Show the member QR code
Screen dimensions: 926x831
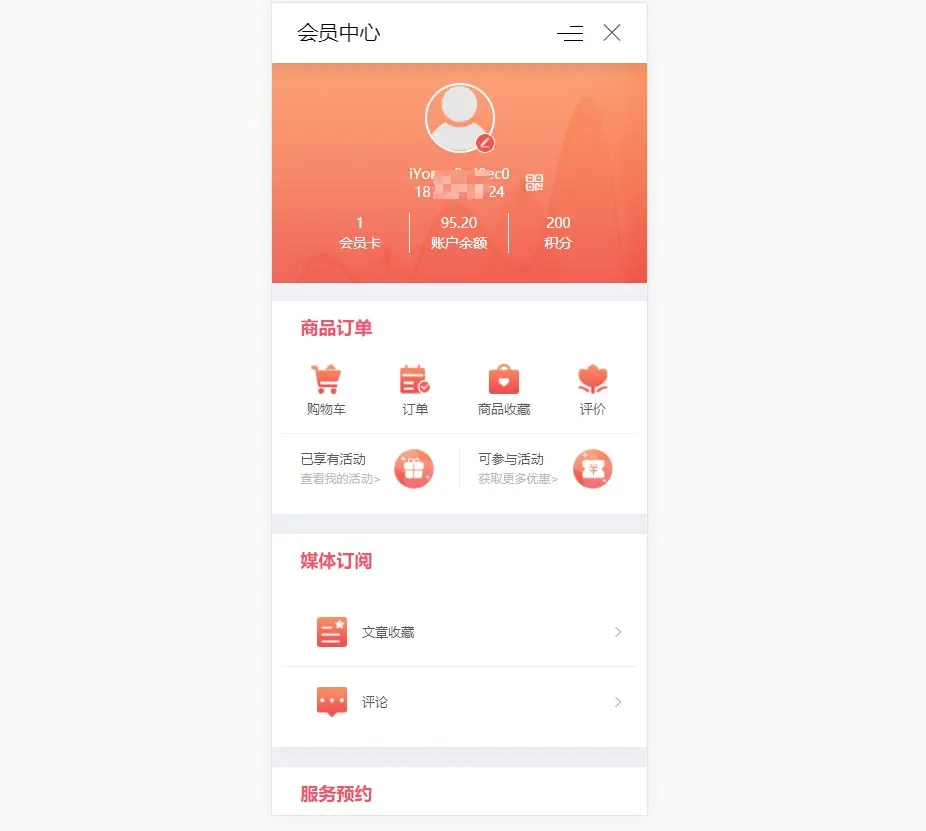coord(535,182)
